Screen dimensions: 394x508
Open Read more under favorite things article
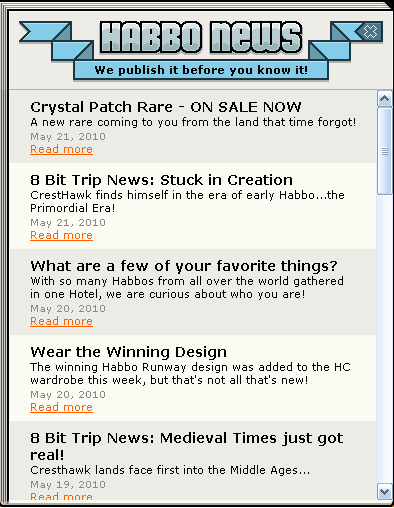(61, 321)
